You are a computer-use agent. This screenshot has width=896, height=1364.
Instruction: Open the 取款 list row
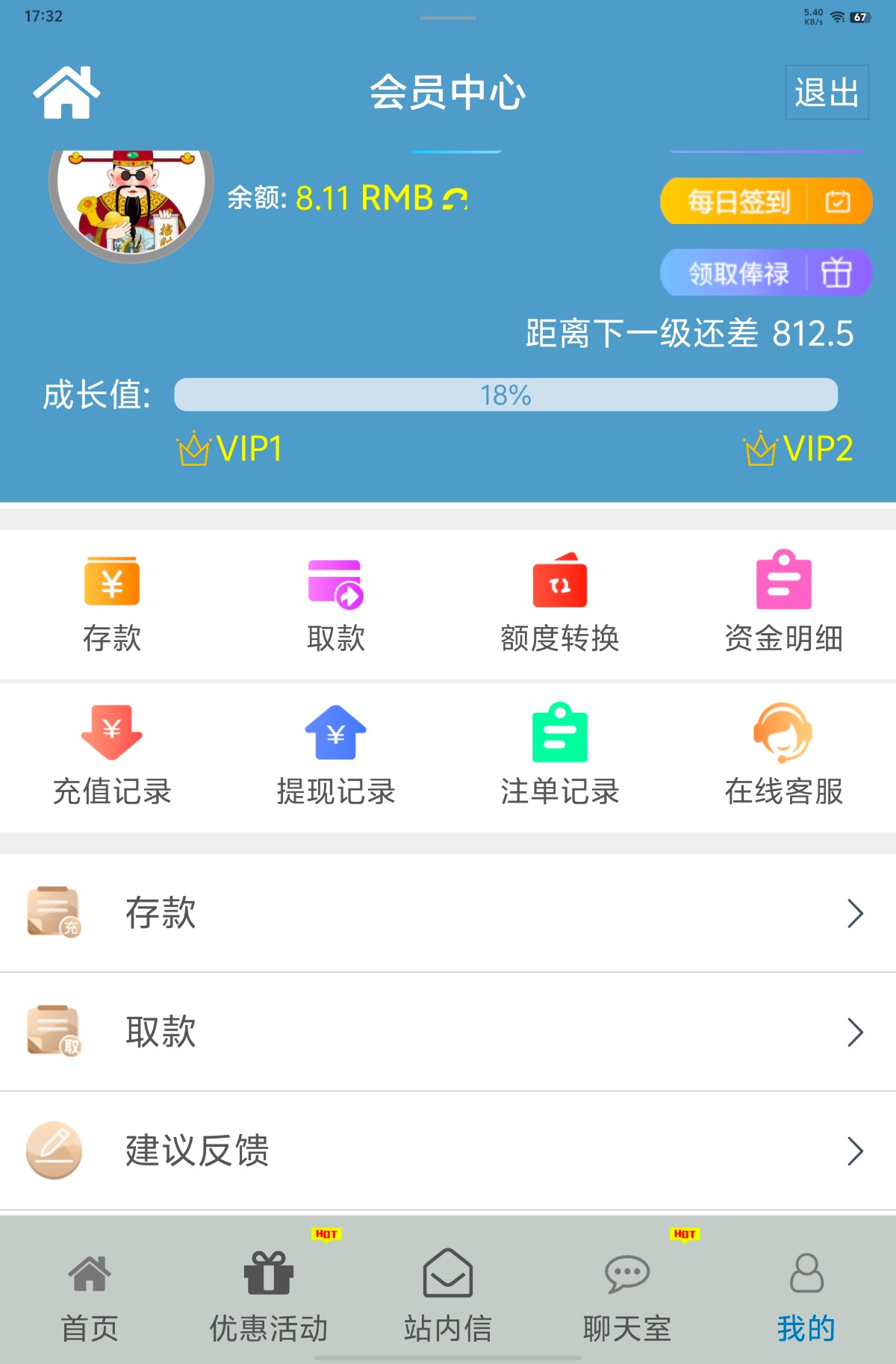point(448,1032)
